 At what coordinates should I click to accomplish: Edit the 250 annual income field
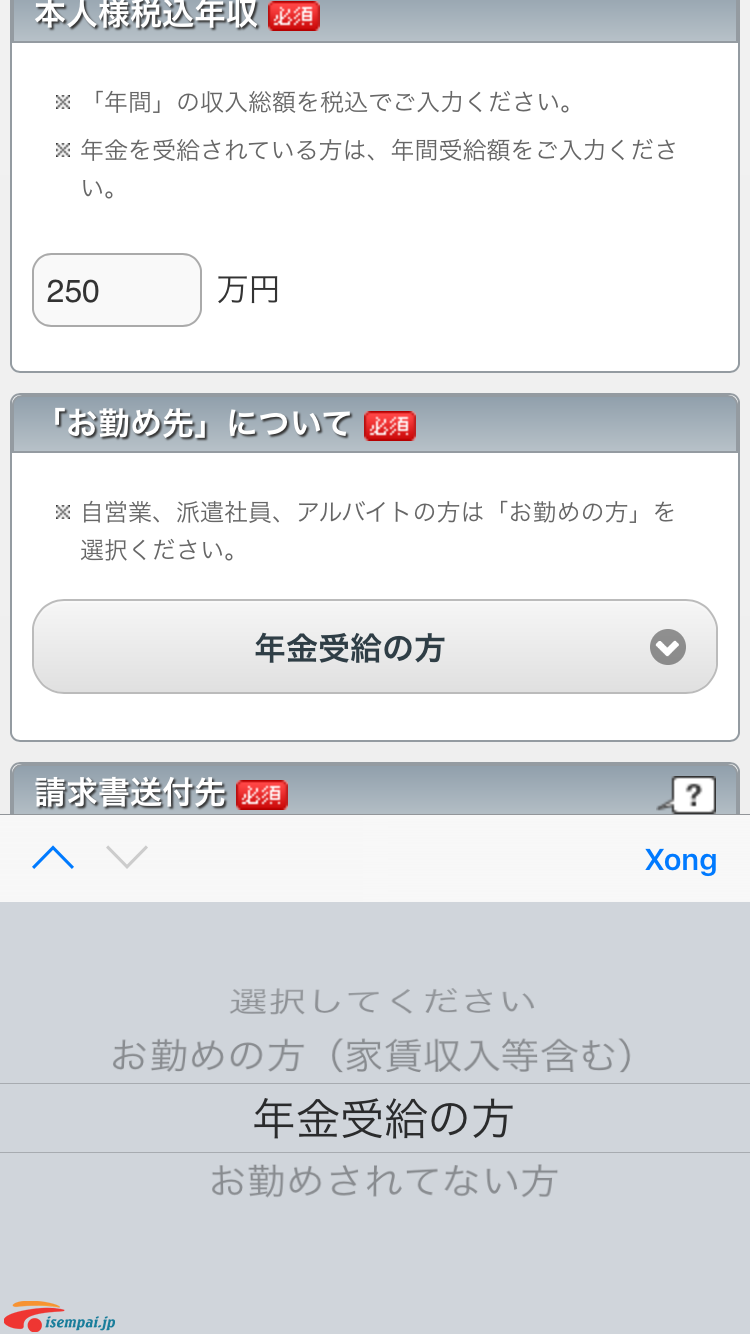tap(116, 290)
